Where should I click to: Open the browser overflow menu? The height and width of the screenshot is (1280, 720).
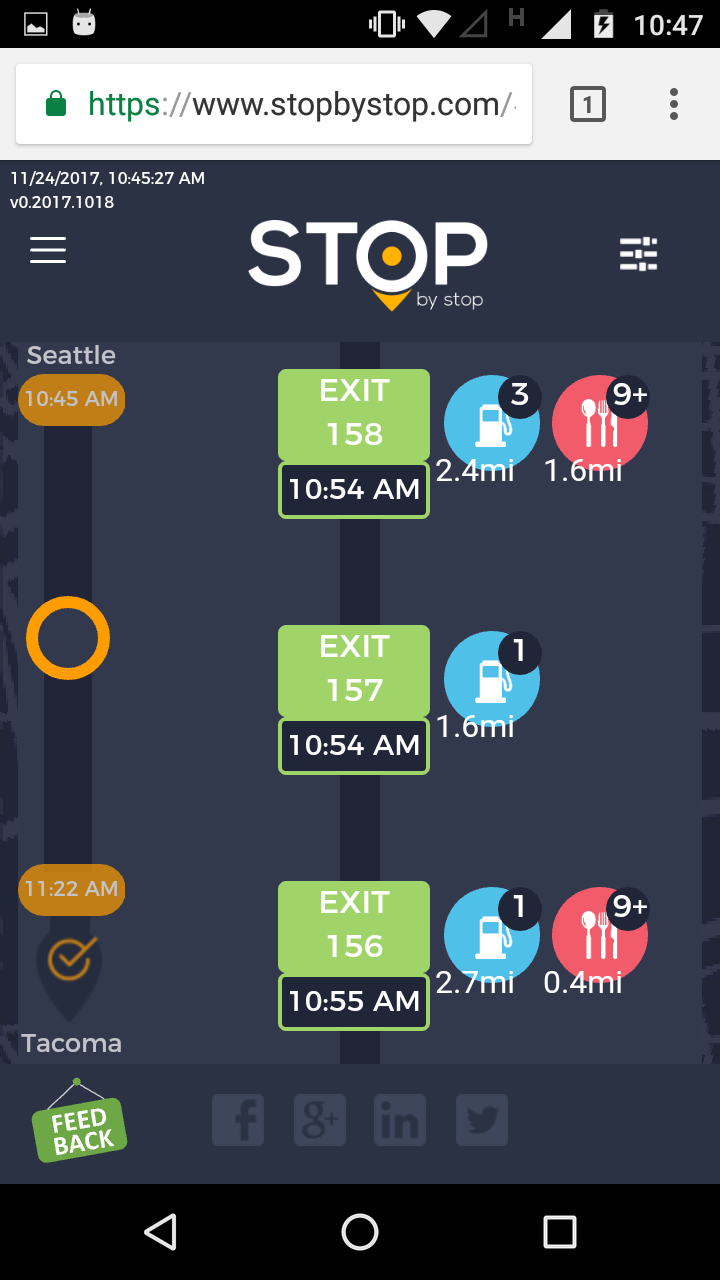tap(674, 104)
